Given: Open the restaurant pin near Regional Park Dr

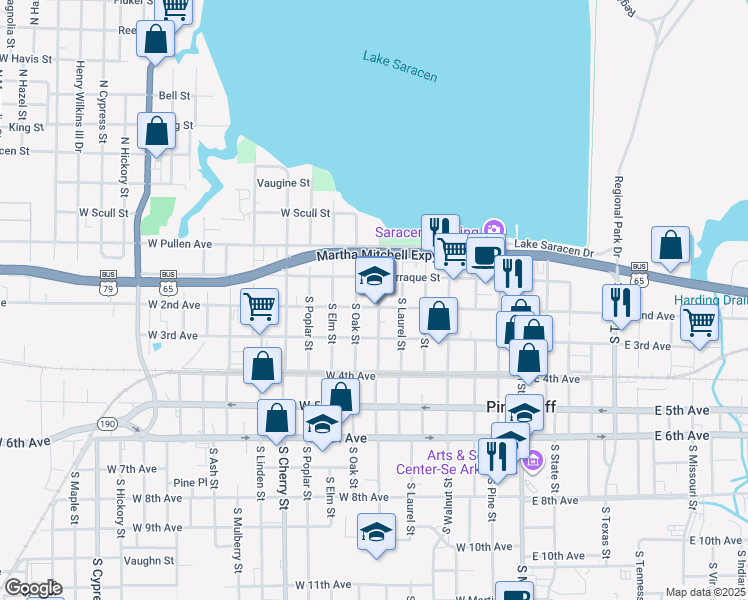Looking at the screenshot, I should (621, 302).
